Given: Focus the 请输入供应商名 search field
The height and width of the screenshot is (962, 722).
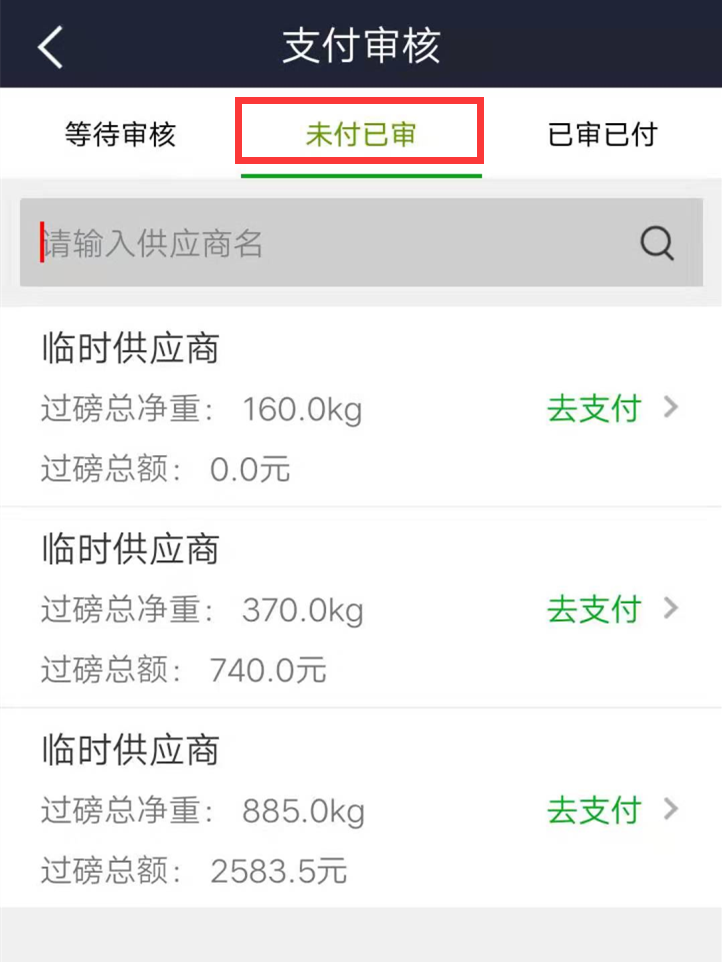Looking at the screenshot, I should point(320,243).
